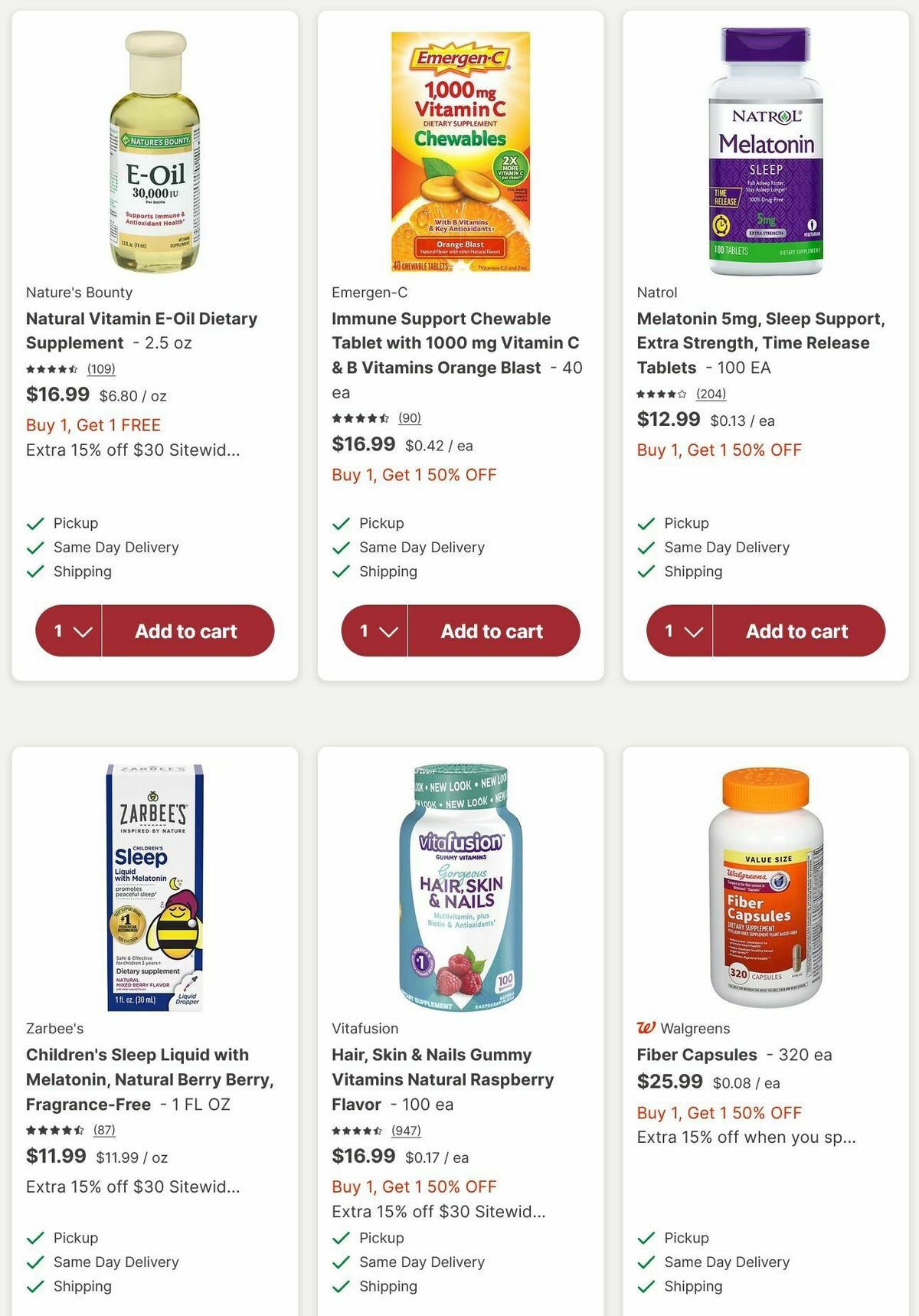Open quantity dropdown for Natrol Melatonin
The width and height of the screenshot is (919, 1316).
click(x=679, y=630)
